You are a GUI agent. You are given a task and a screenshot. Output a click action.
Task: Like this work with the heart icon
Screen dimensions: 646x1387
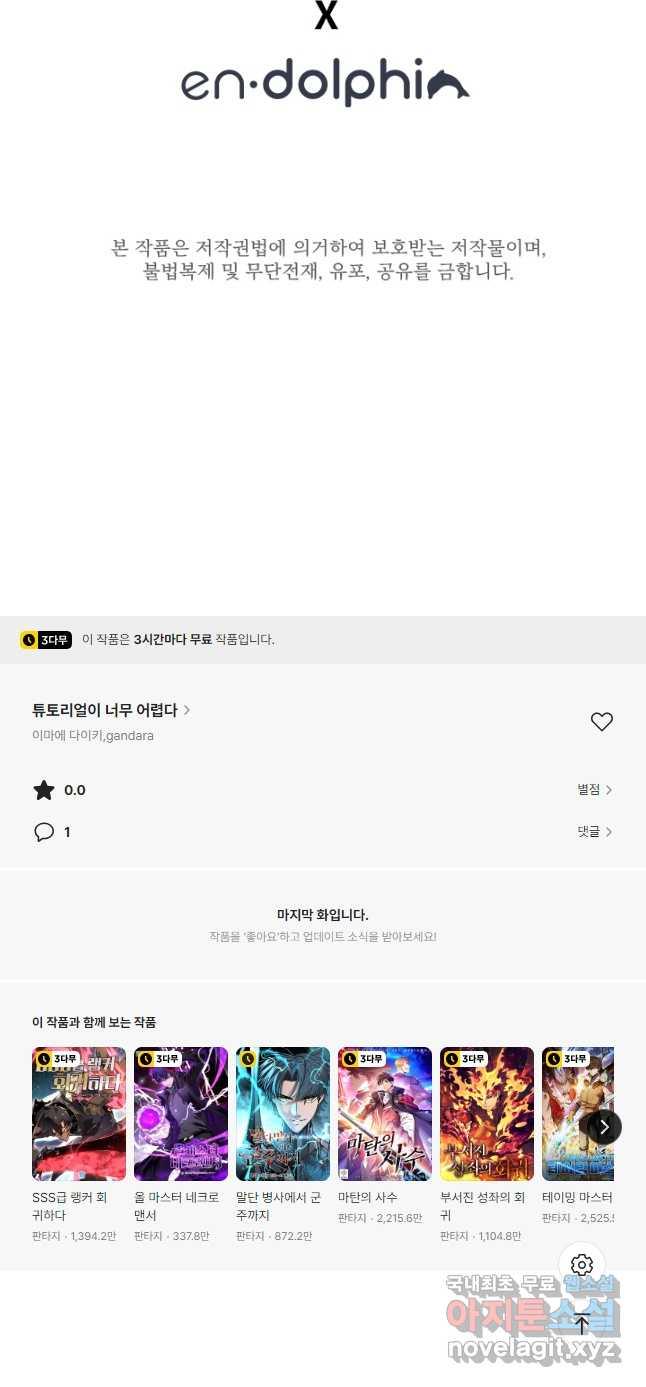(601, 722)
